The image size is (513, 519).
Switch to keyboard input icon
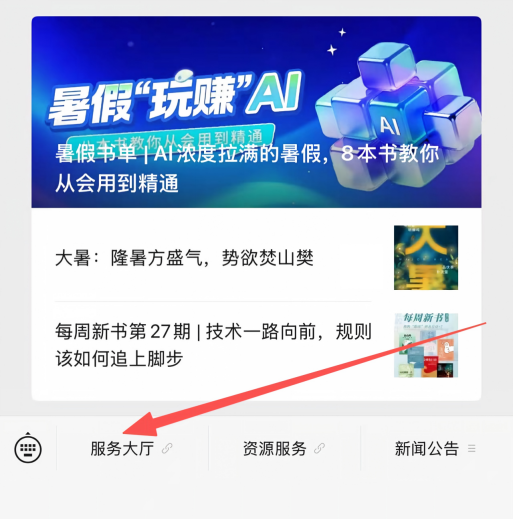(28, 448)
